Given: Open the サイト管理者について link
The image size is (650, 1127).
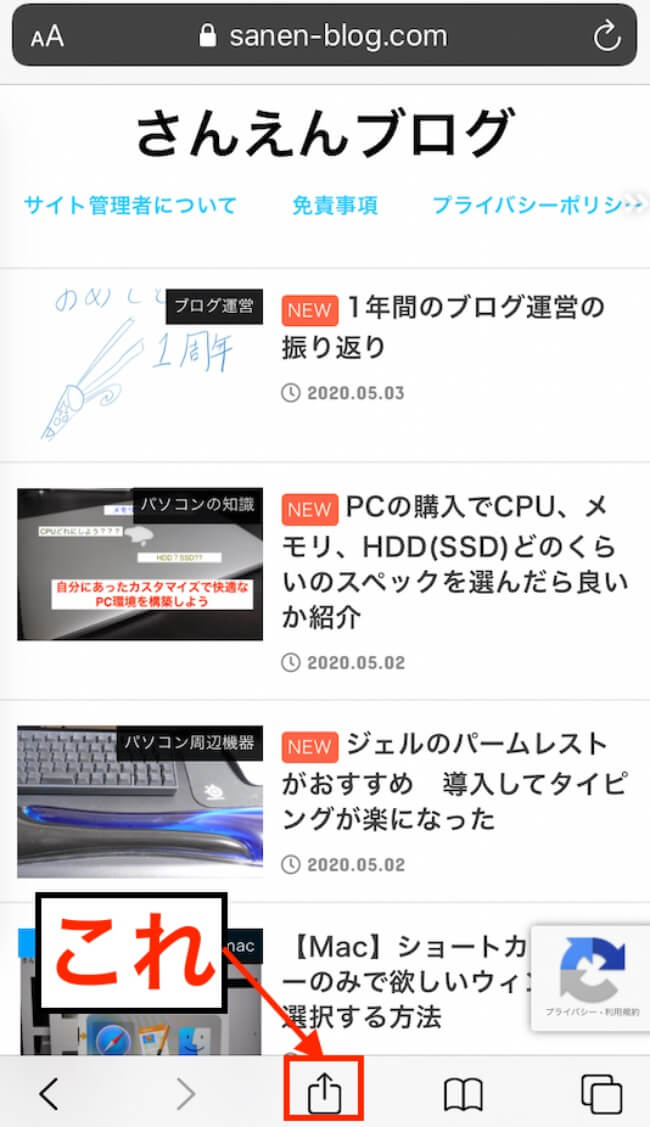Looking at the screenshot, I should click(x=130, y=206).
